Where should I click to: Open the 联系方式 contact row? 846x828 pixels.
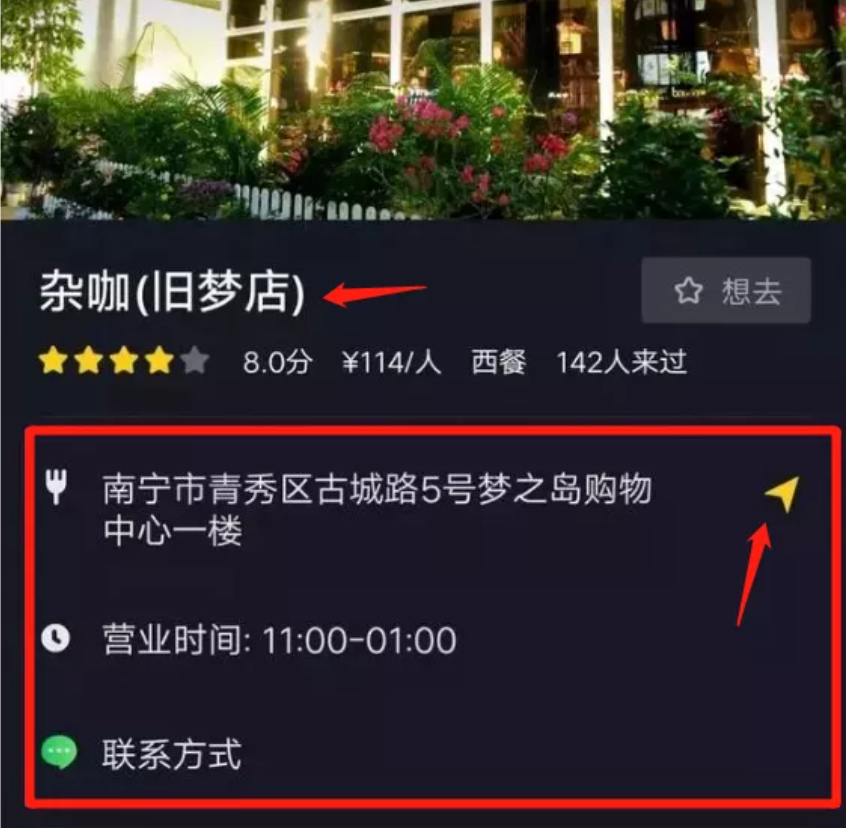pos(171,753)
